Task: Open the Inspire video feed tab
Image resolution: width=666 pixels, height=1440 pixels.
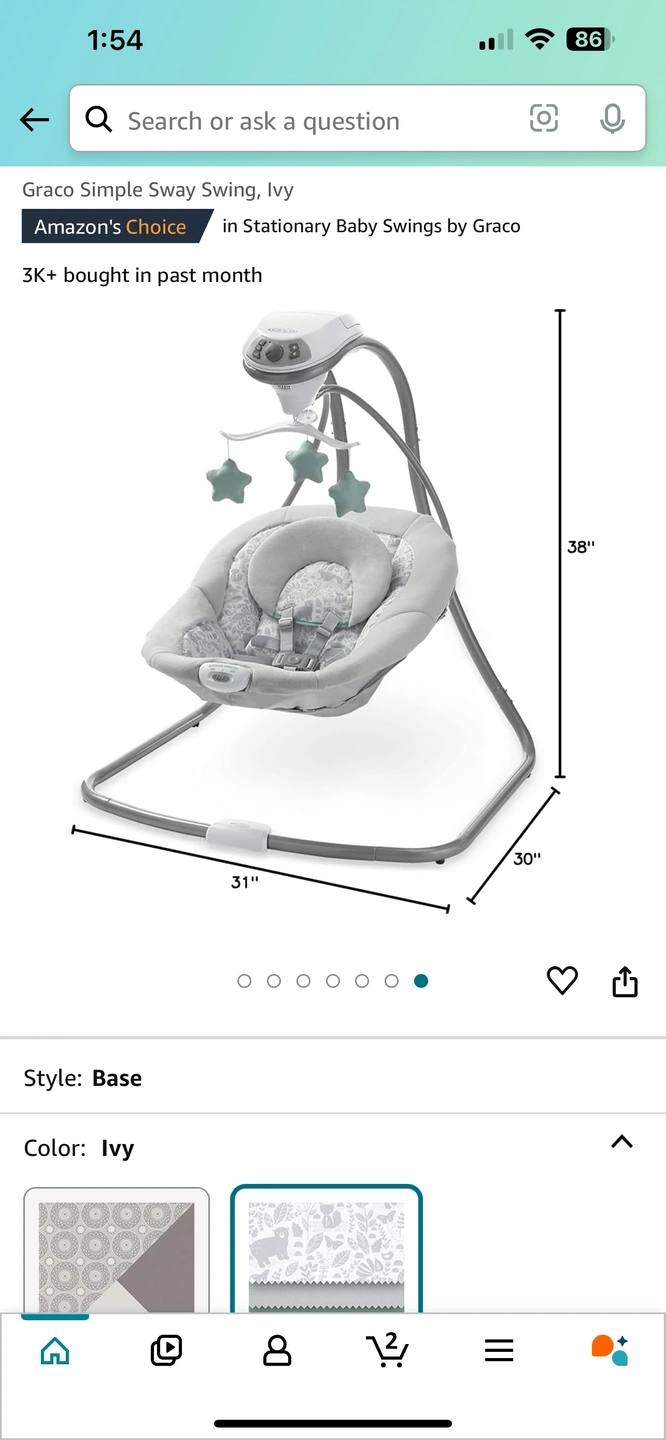Action: click(166, 1351)
